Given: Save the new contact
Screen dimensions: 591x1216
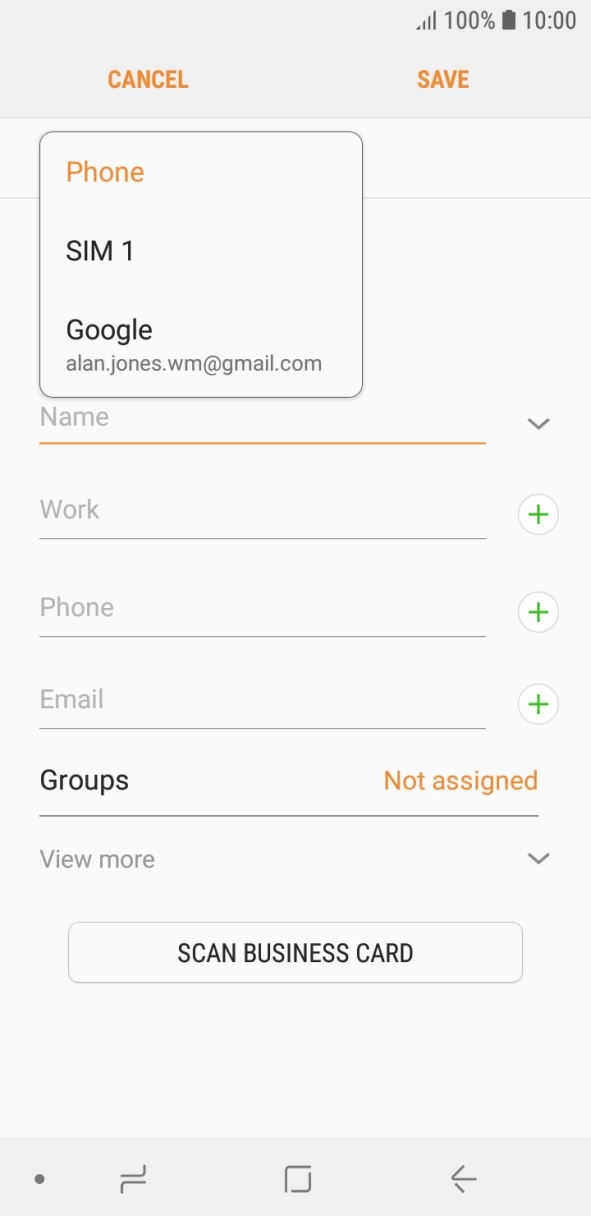Looking at the screenshot, I should coord(443,80).
